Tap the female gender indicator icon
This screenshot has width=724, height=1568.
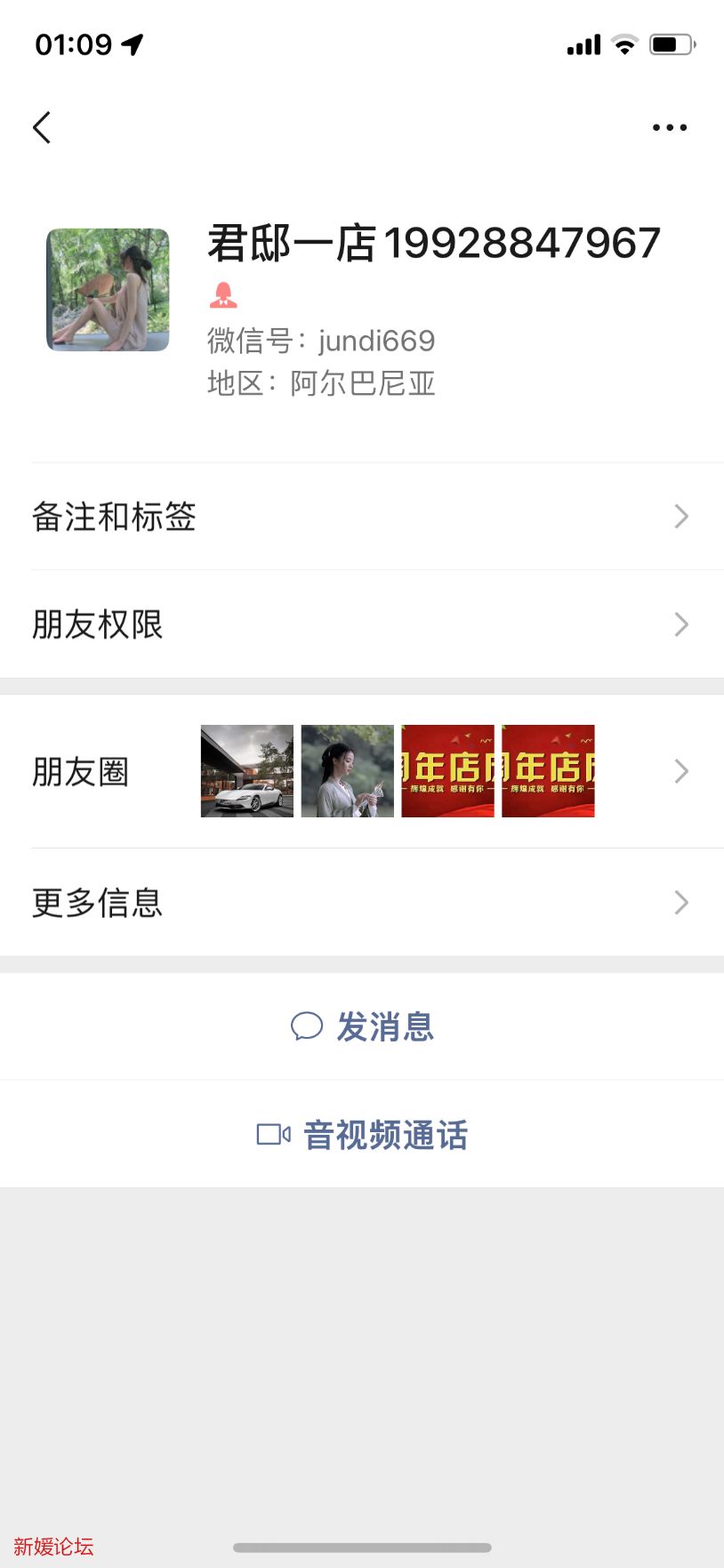(x=222, y=293)
